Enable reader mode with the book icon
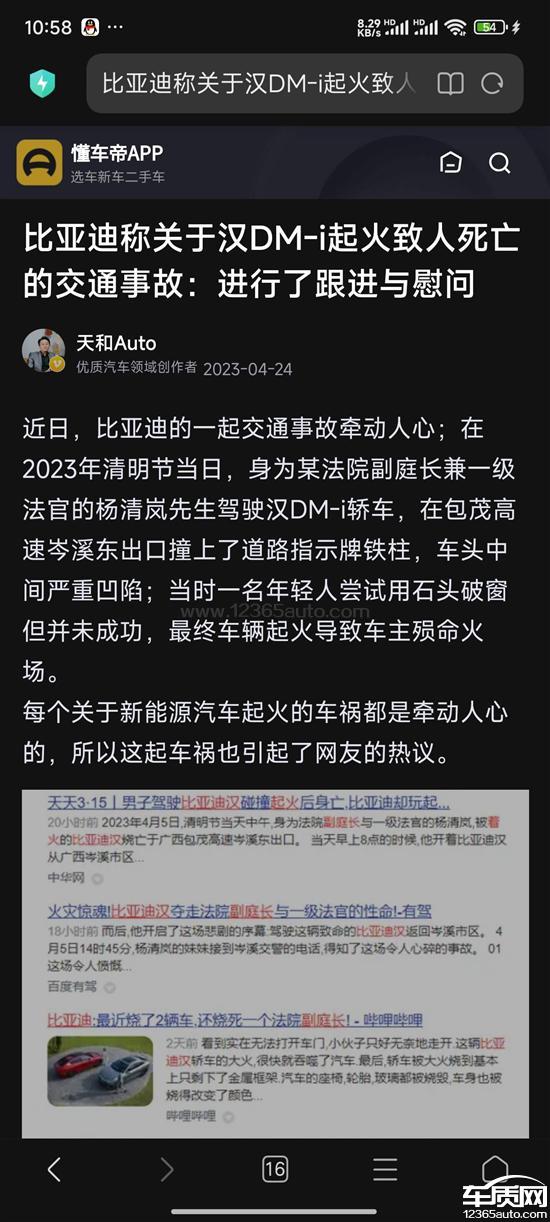The height and width of the screenshot is (1222, 550). 451,83
